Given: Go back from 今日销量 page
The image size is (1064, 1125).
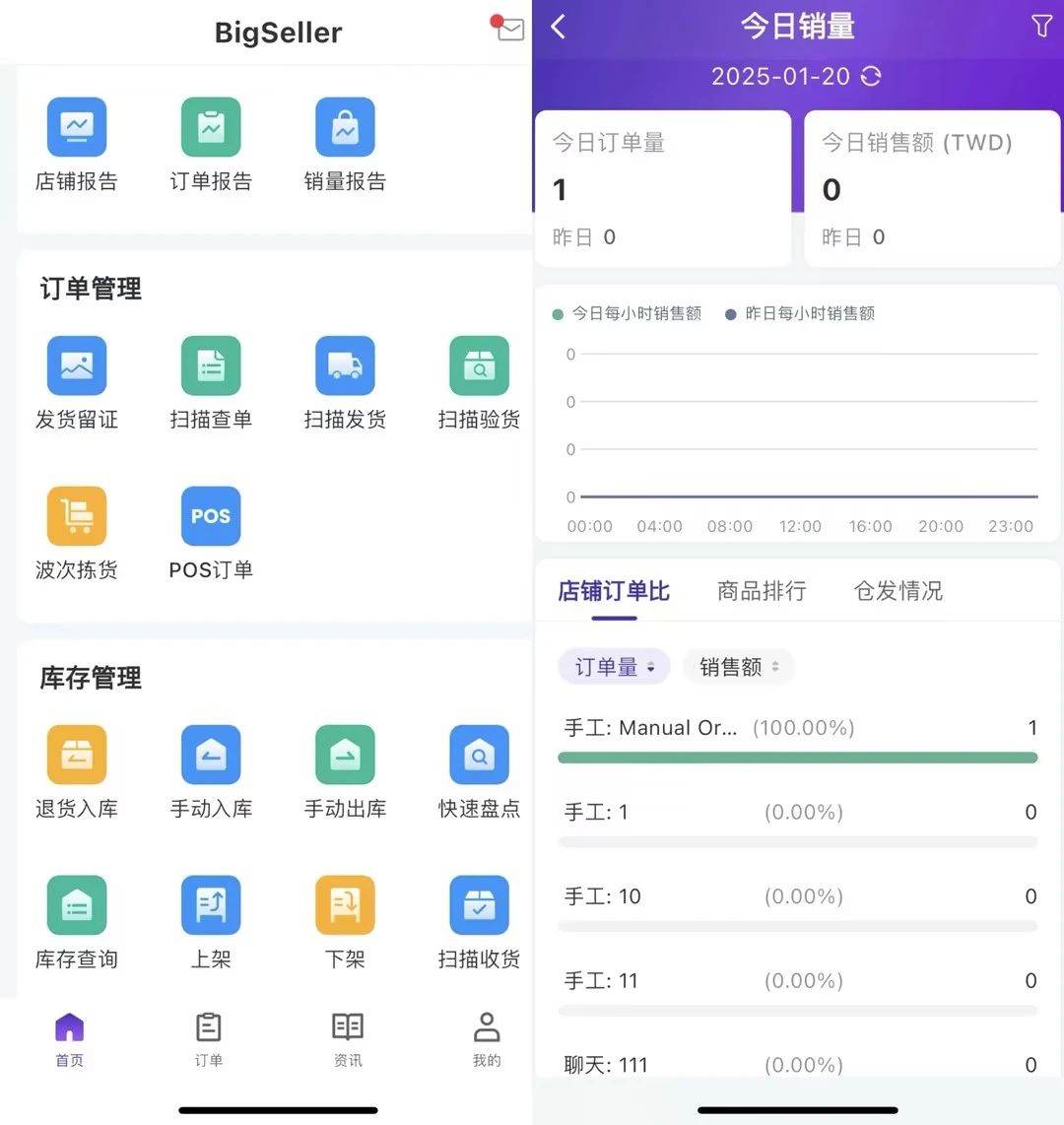Looking at the screenshot, I should point(559,27).
